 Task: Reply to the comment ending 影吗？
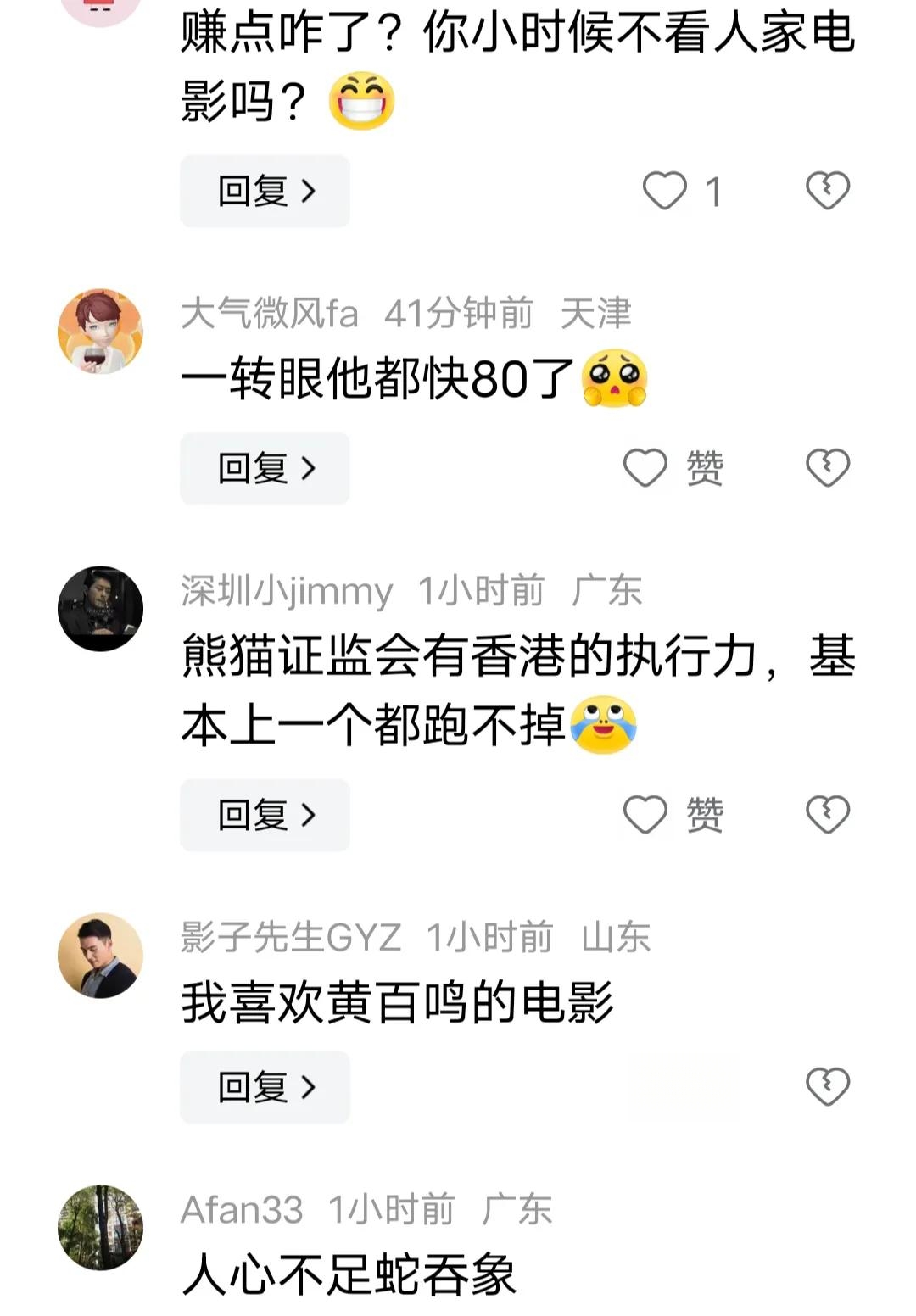[265, 192]
